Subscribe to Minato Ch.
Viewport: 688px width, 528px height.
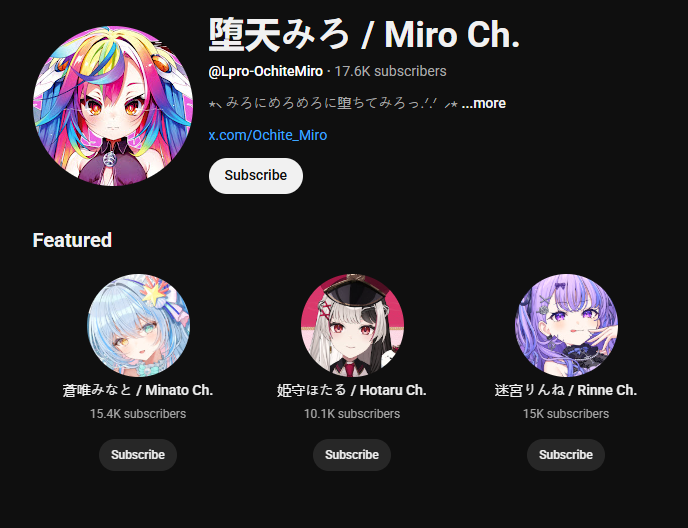pyautogui.click(x=138, y=454)
